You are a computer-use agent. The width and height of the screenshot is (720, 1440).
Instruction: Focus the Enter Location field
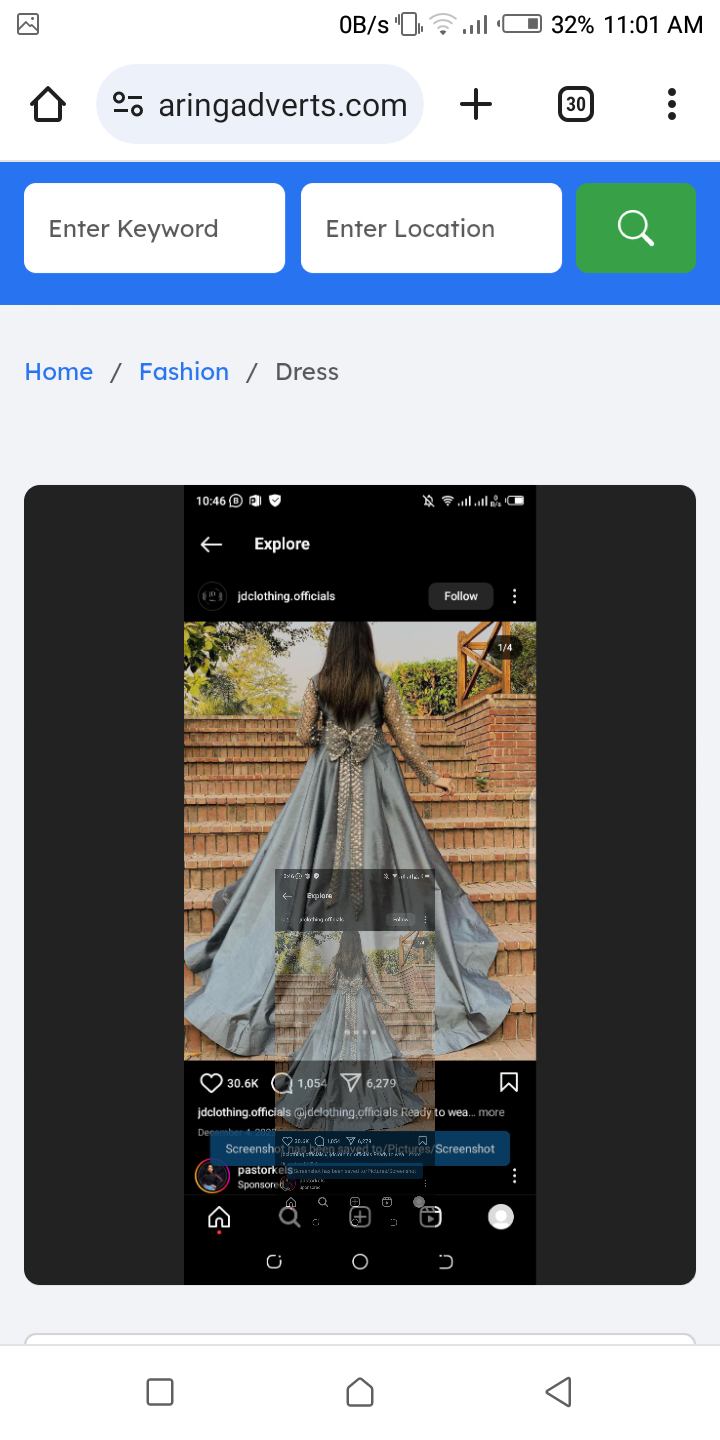(431, 228)
